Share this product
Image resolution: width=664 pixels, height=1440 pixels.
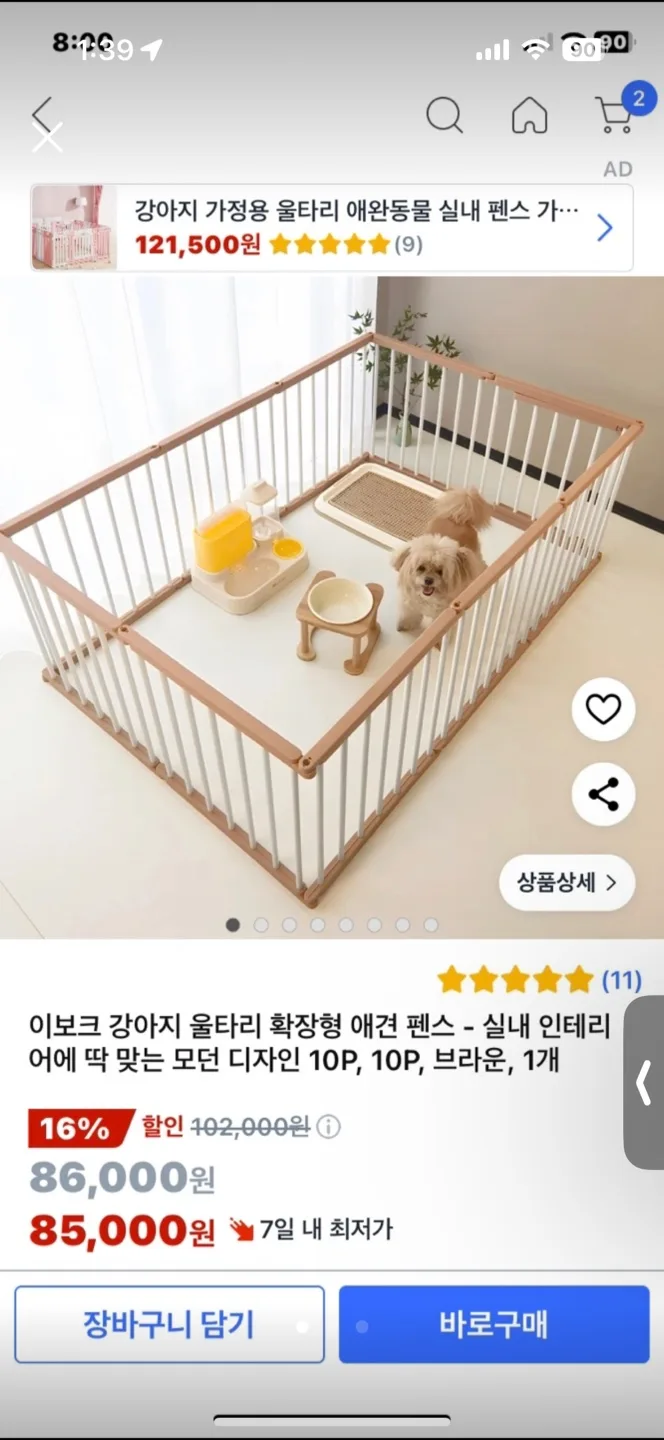[x=603, y=795]
